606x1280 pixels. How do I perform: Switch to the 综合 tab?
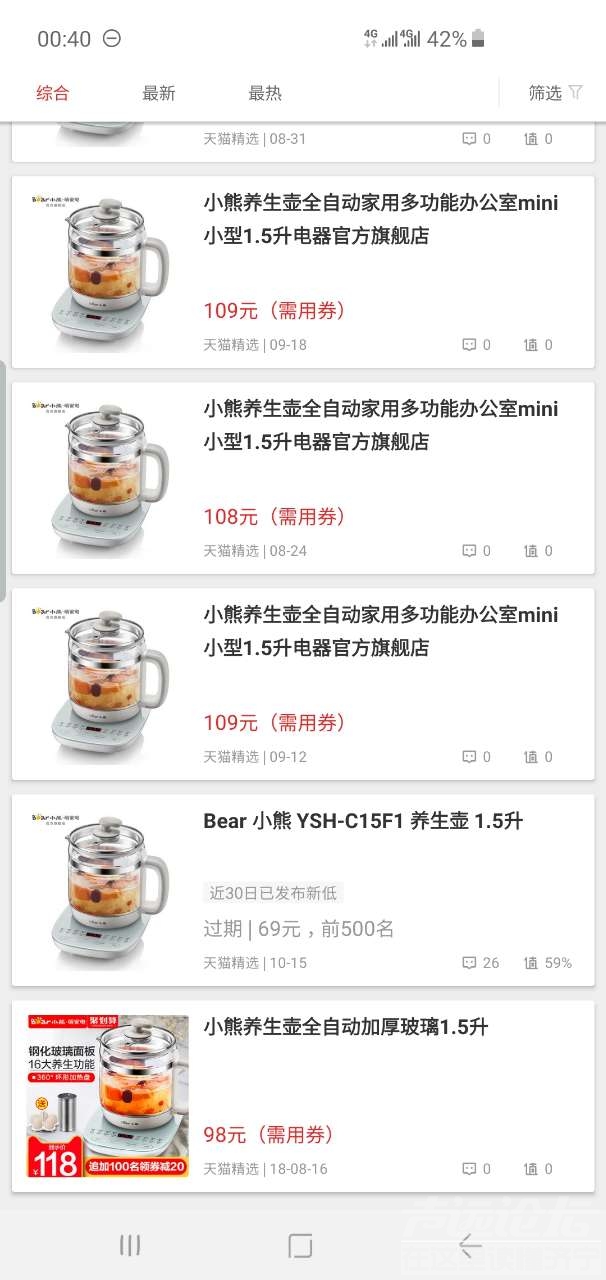(53, 93)
